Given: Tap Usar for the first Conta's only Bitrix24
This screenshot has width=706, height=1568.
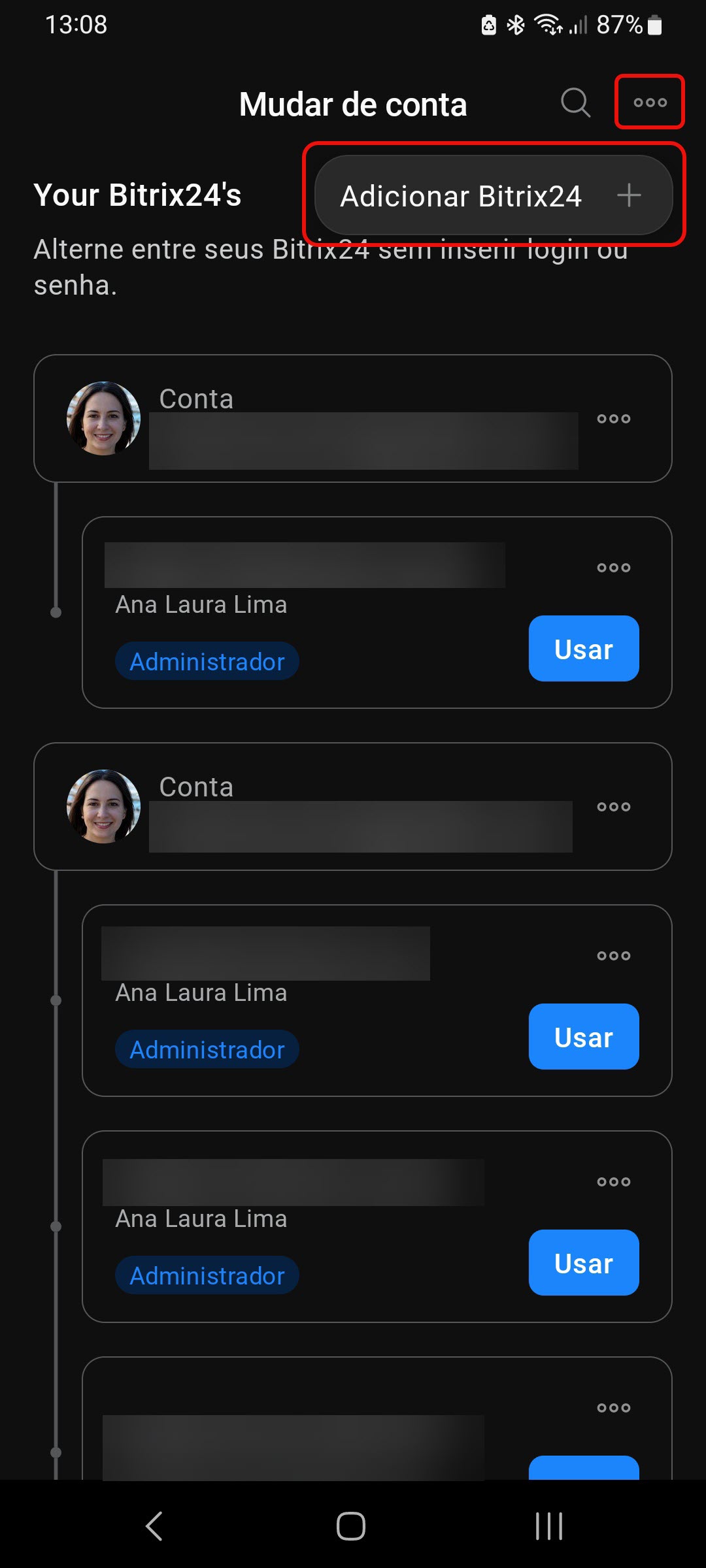Looking at the screenshot, I should coord(583,649).
